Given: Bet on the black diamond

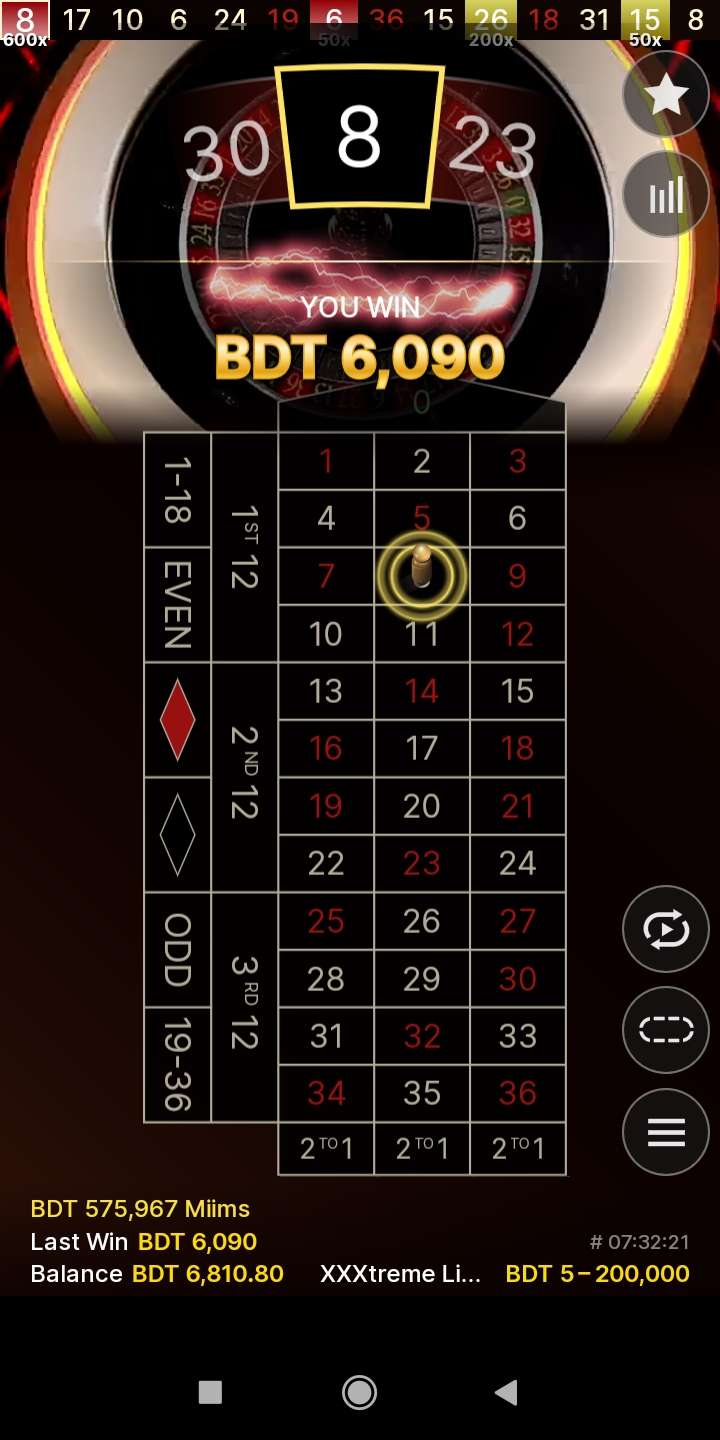Looking at the screenshot, I should click(x=177, y=835).
